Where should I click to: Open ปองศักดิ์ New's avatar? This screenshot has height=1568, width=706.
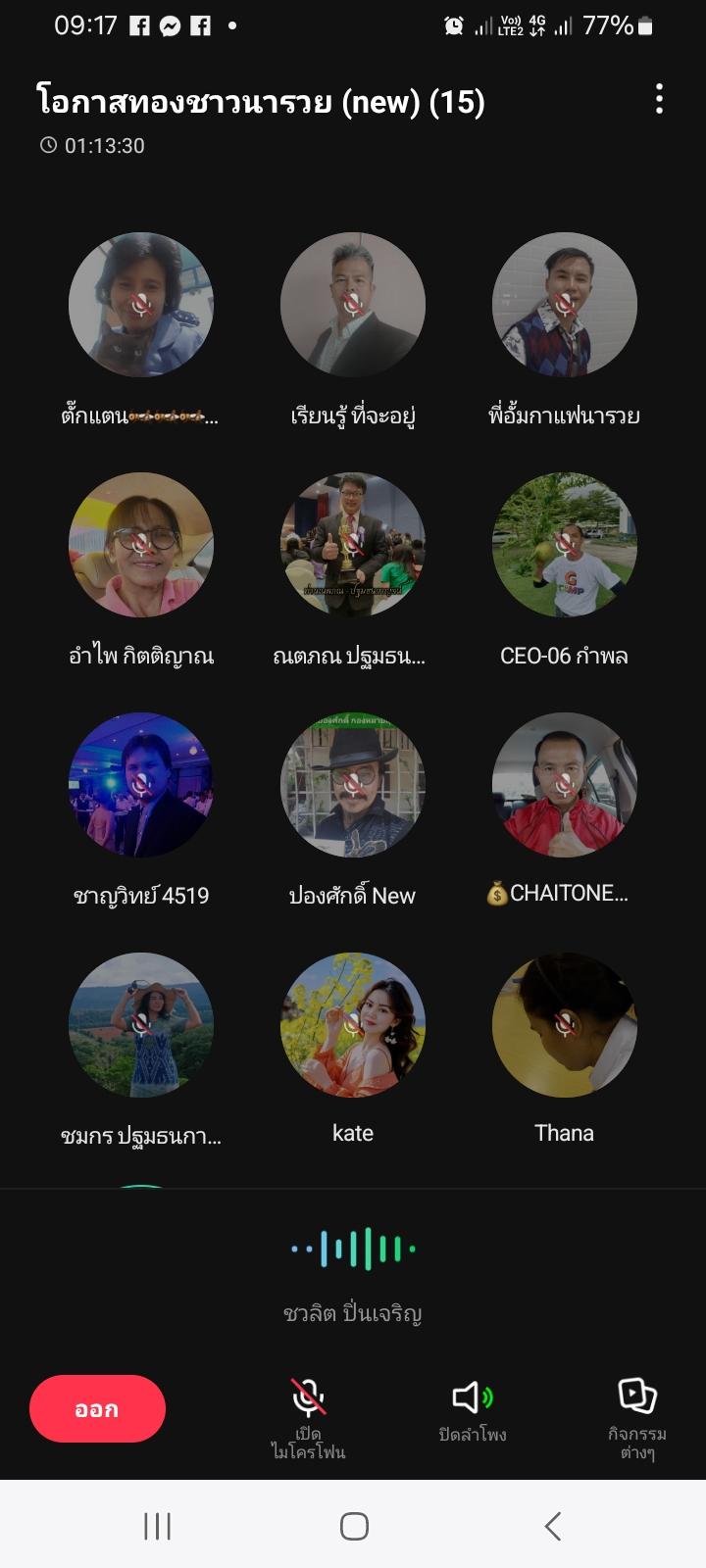[353, 785]
